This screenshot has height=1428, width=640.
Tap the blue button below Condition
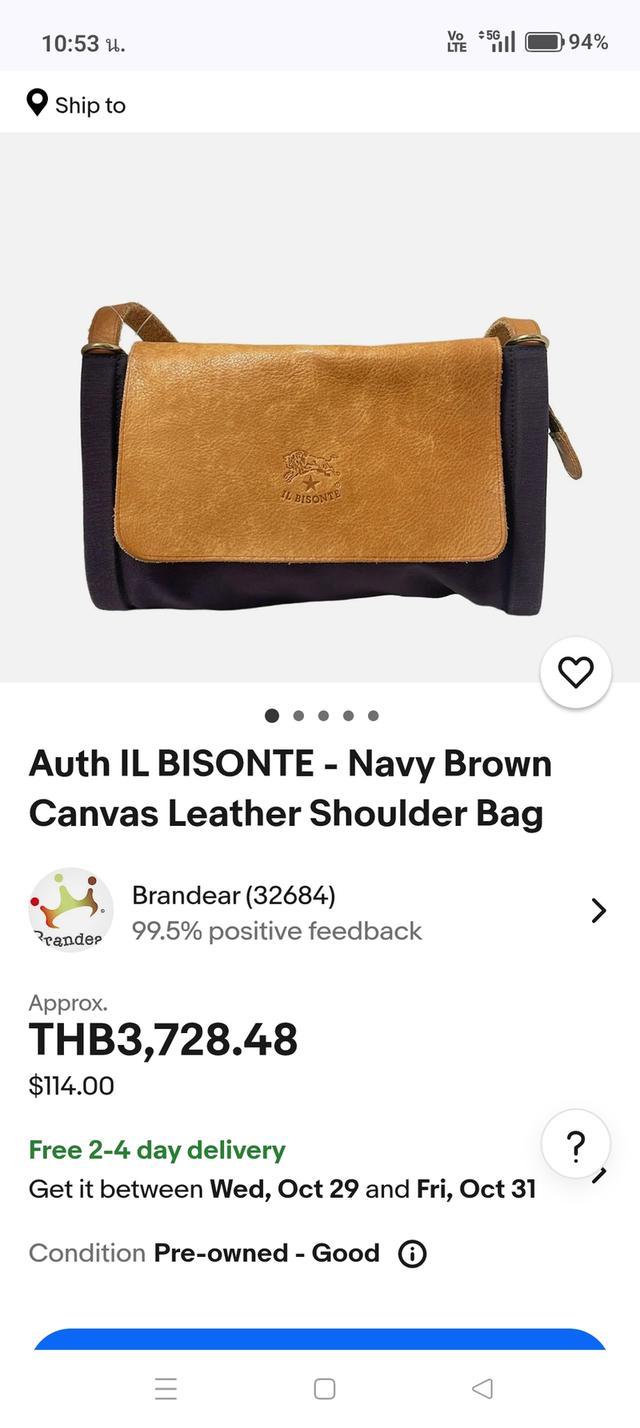[x=320, y=1338]
